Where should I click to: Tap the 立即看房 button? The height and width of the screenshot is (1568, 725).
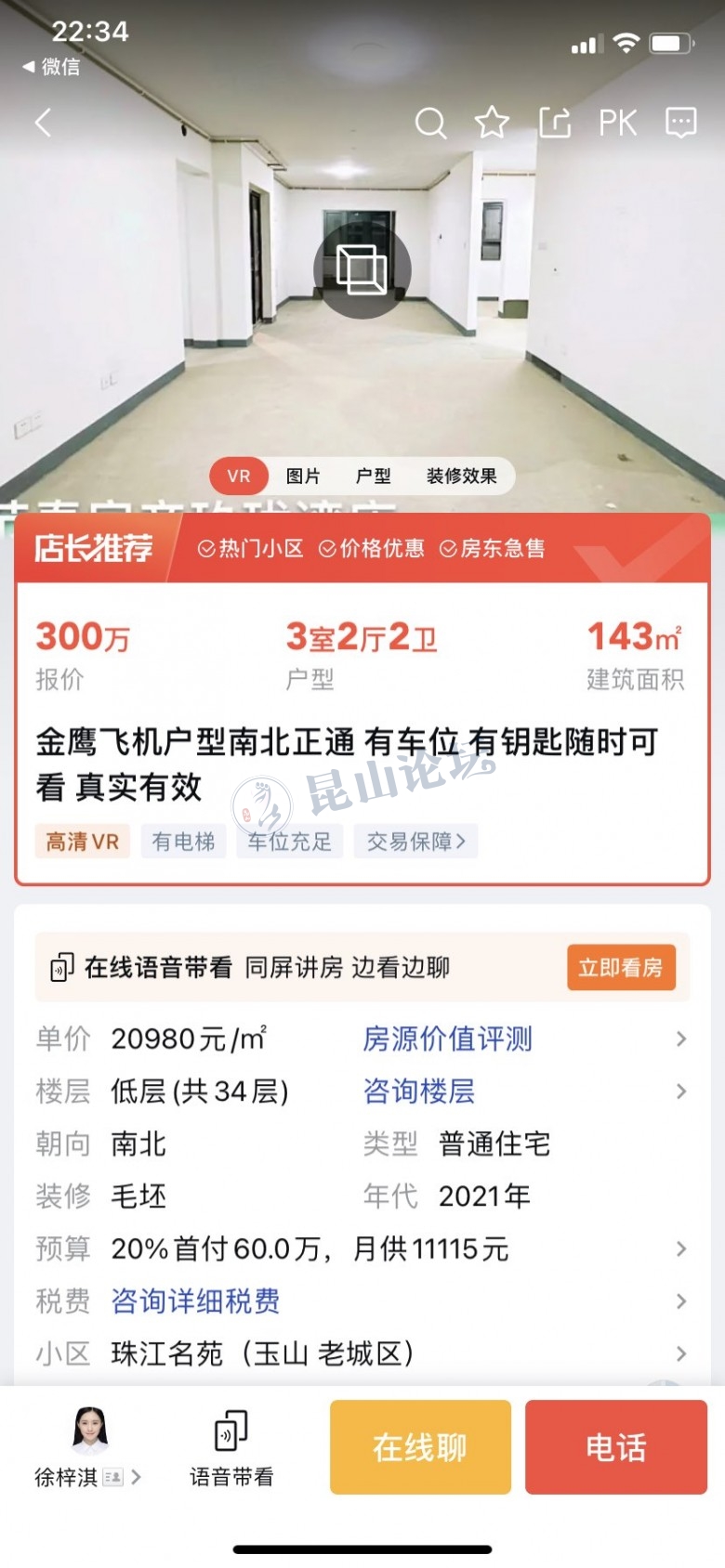[x=620, y=968]
